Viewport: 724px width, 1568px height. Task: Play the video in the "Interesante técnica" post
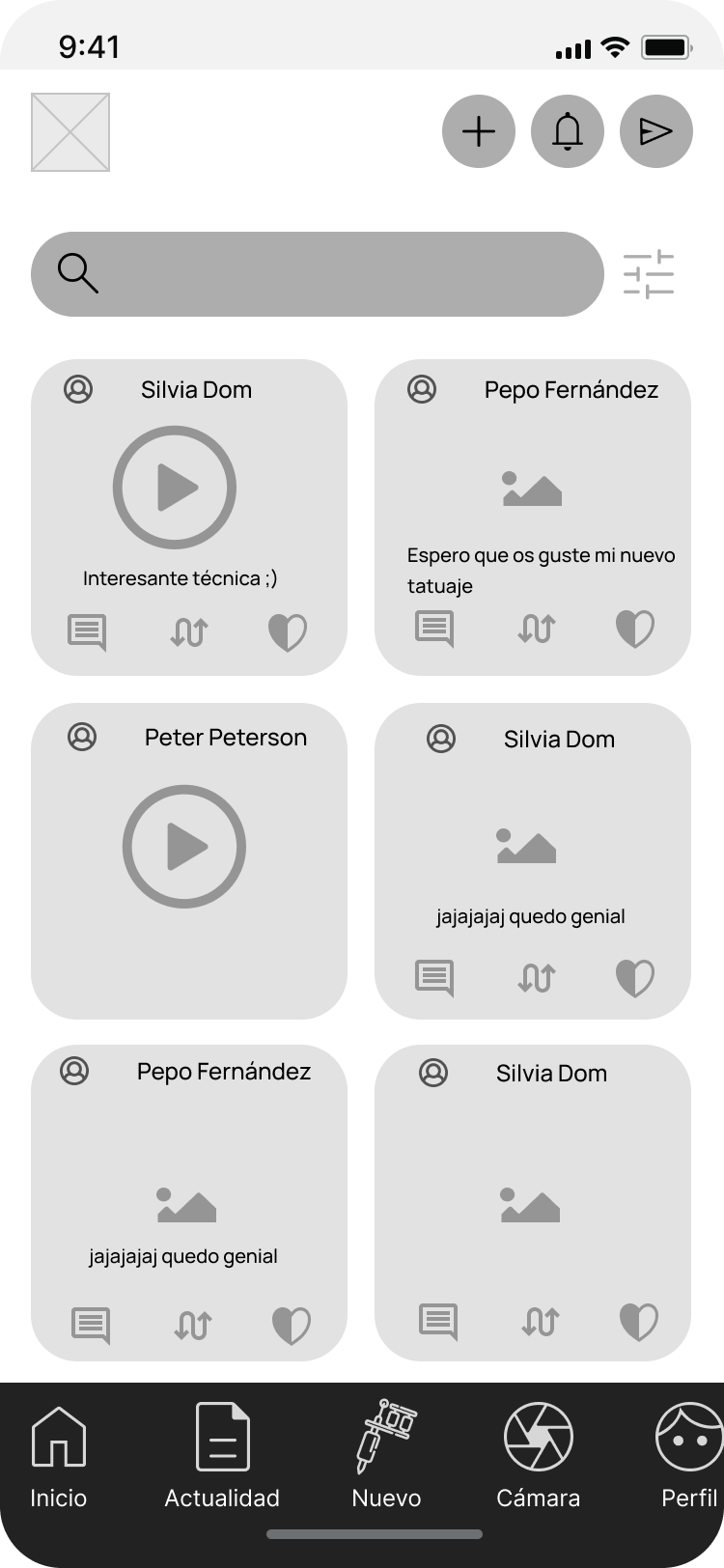175,488
